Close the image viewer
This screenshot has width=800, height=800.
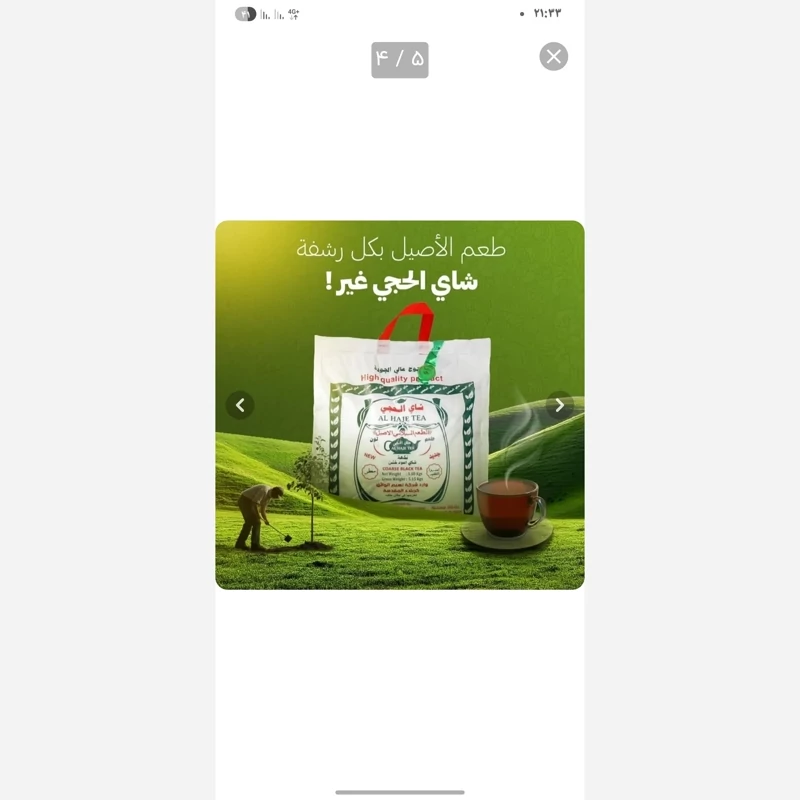553,57
